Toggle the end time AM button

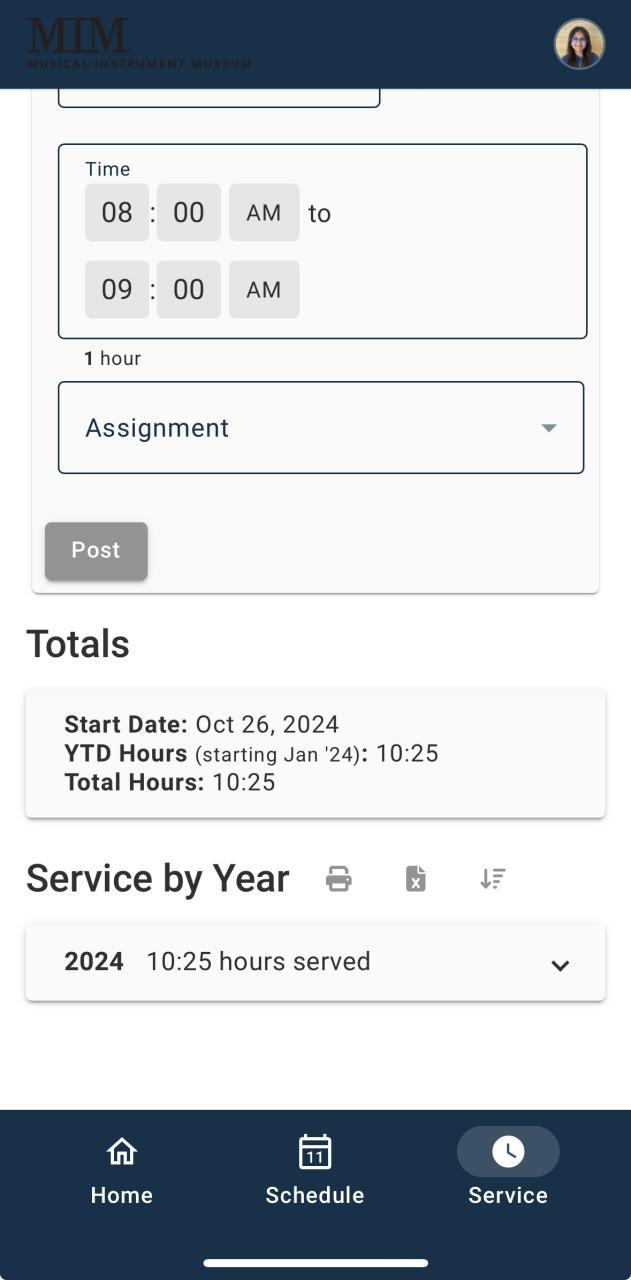(264, 290)
